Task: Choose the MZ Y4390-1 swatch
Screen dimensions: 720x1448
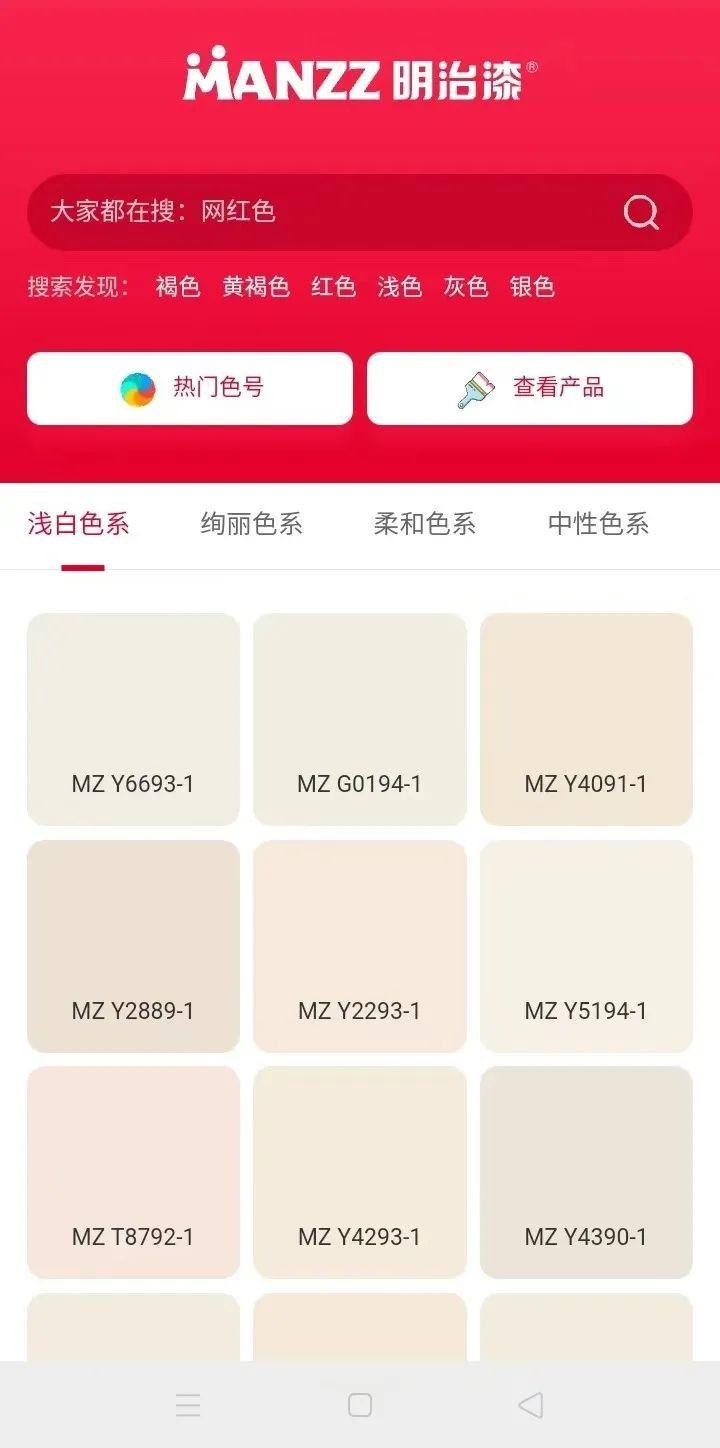Action: click(x=586, y=1172)
